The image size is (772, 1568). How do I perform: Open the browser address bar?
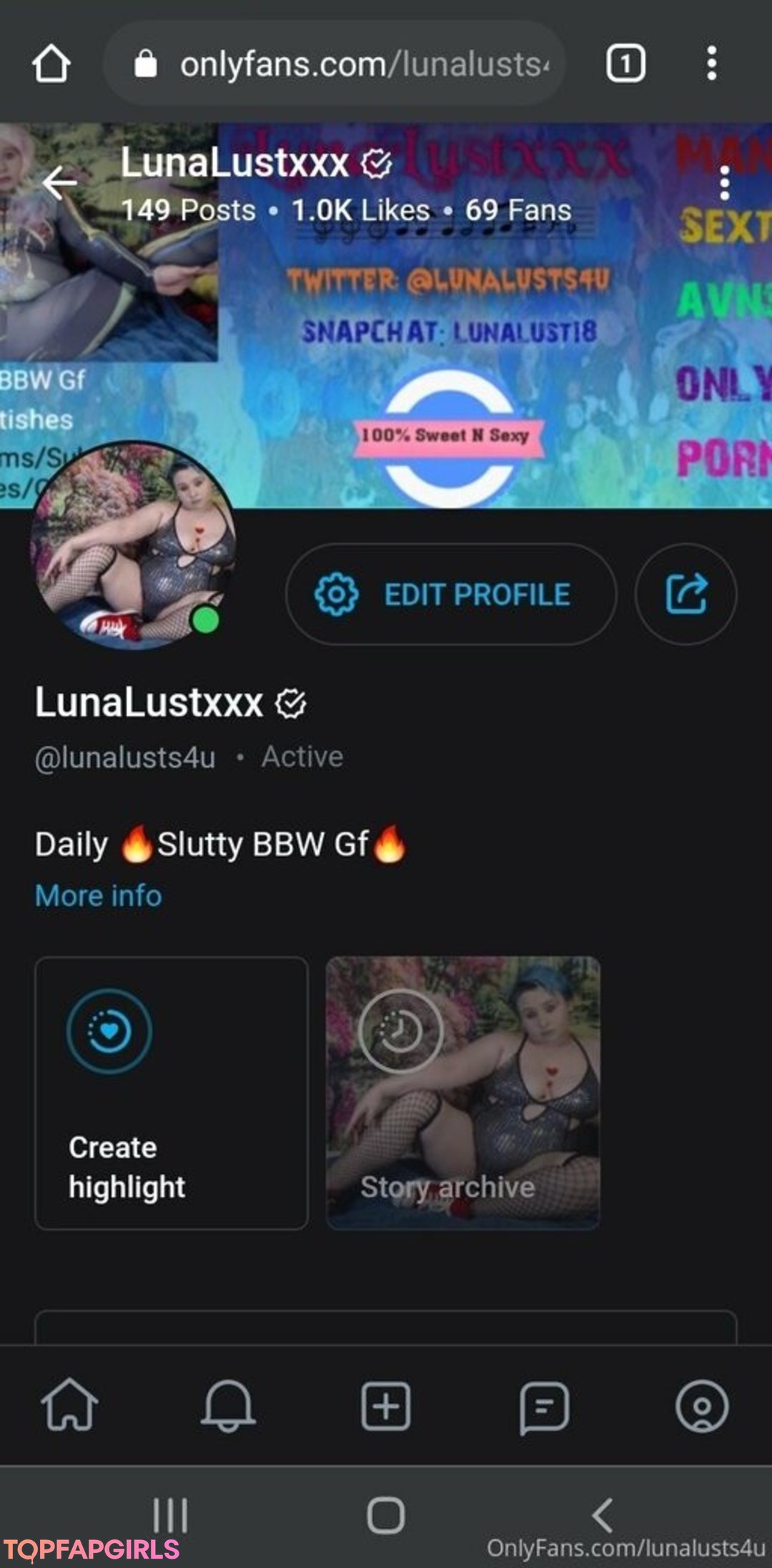pos(335,64)
